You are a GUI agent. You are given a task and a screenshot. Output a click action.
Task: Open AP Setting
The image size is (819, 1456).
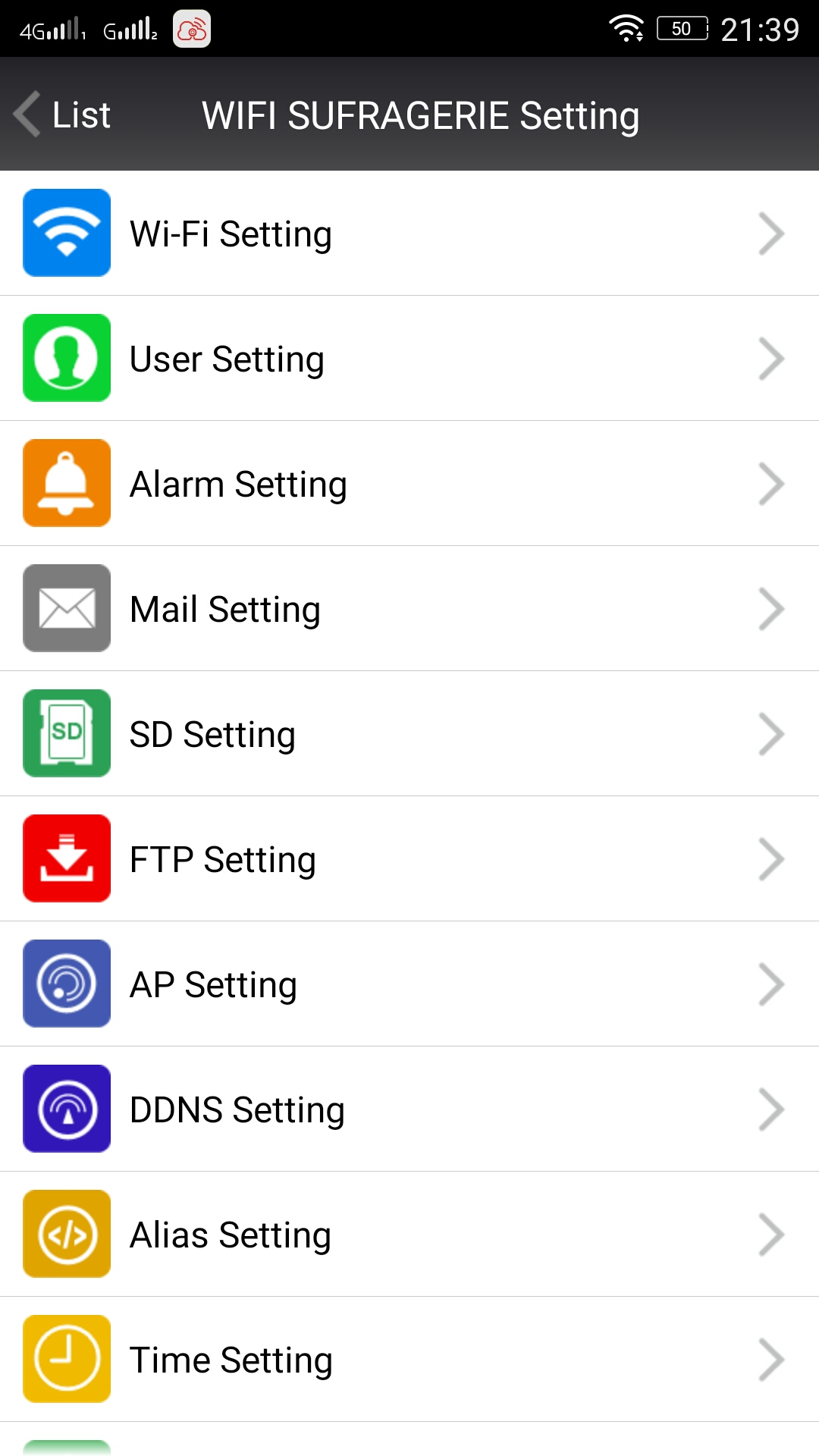[409, 984]
